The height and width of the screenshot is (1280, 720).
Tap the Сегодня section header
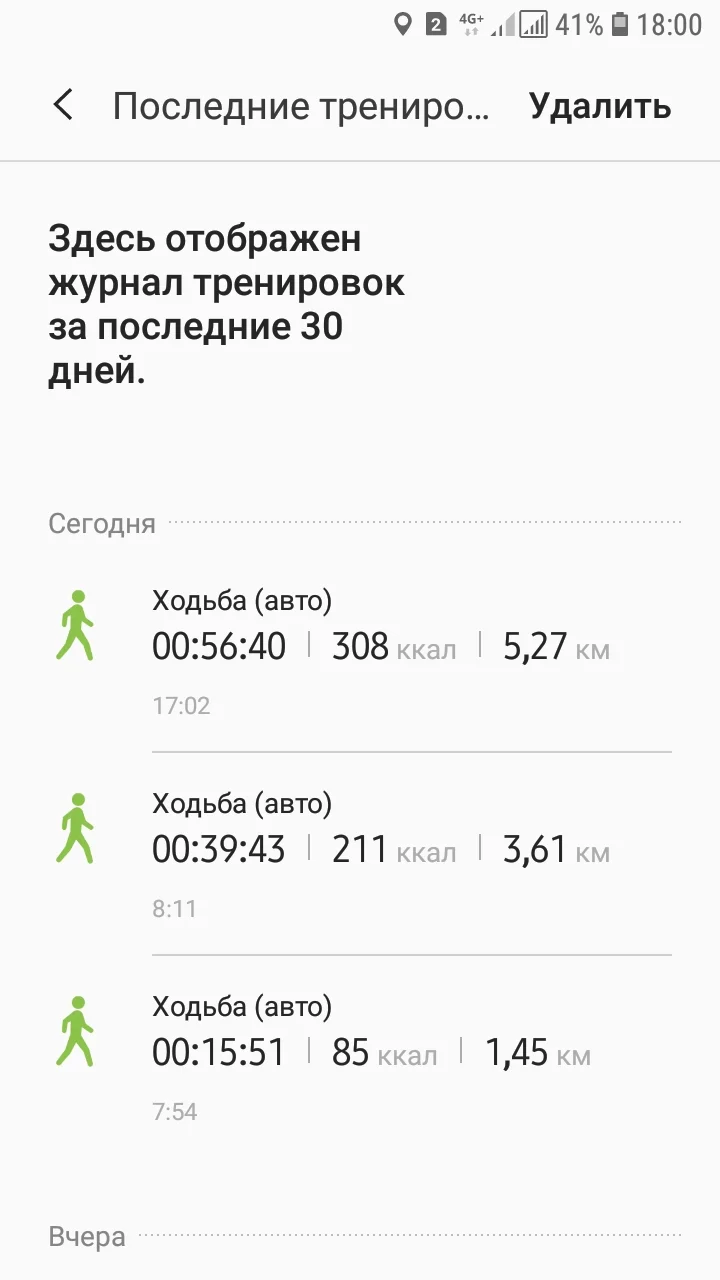(x=101, y=522)
